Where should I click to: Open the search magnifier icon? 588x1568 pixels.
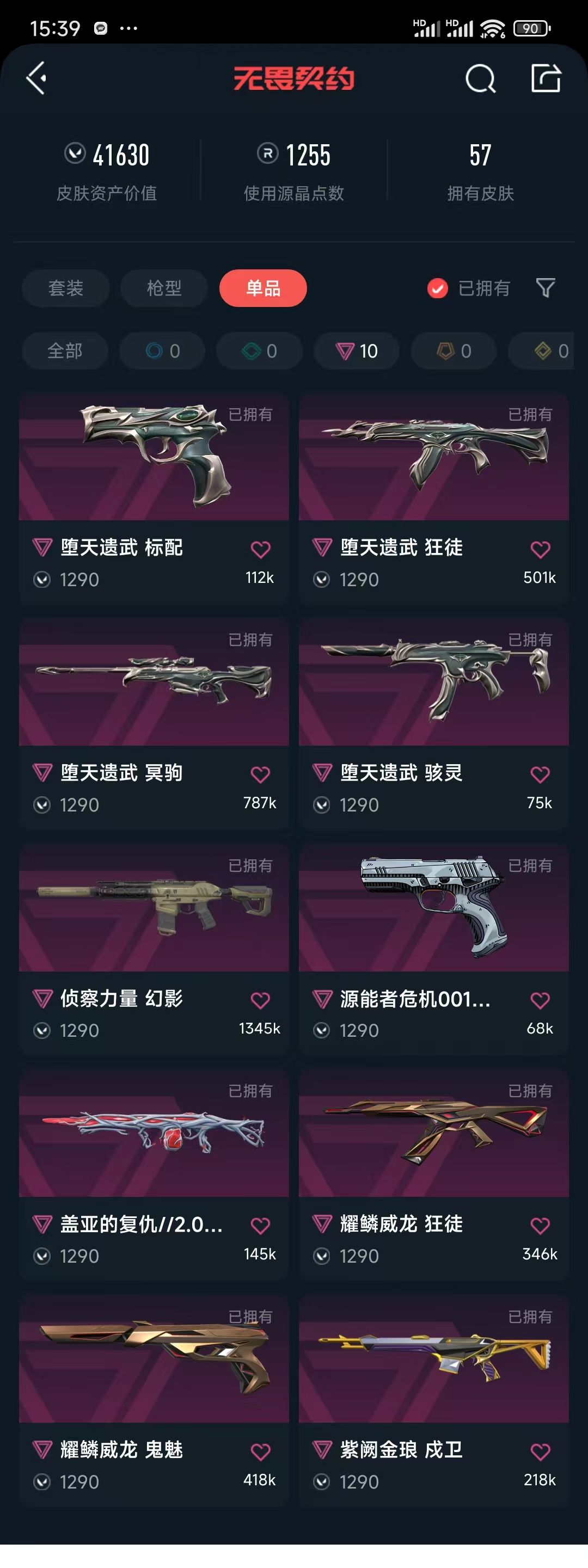point(480,78)
